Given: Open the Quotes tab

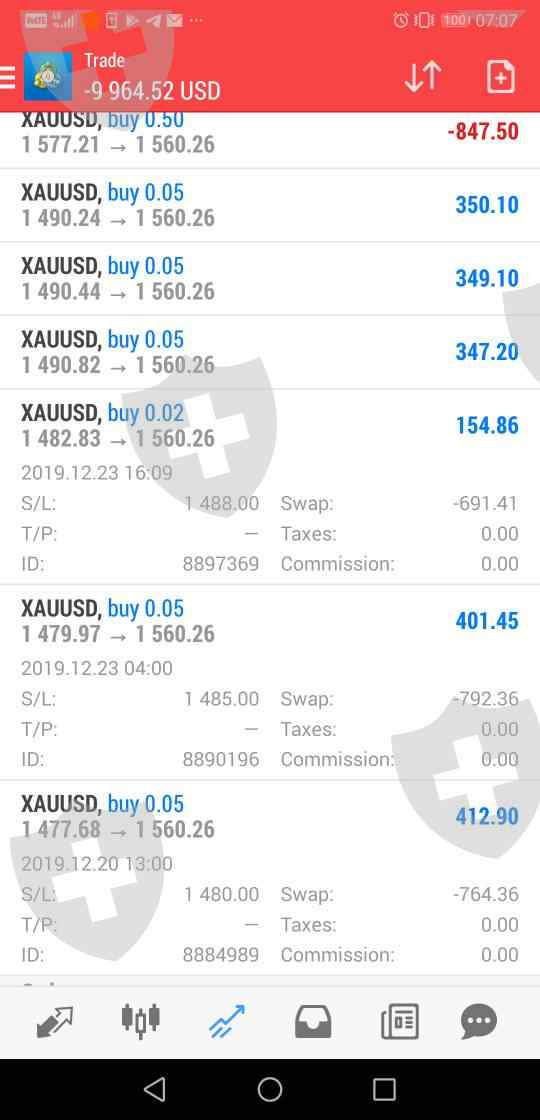Looking at the screenshot, I should pyautogui.click(x=55, y=1021).
